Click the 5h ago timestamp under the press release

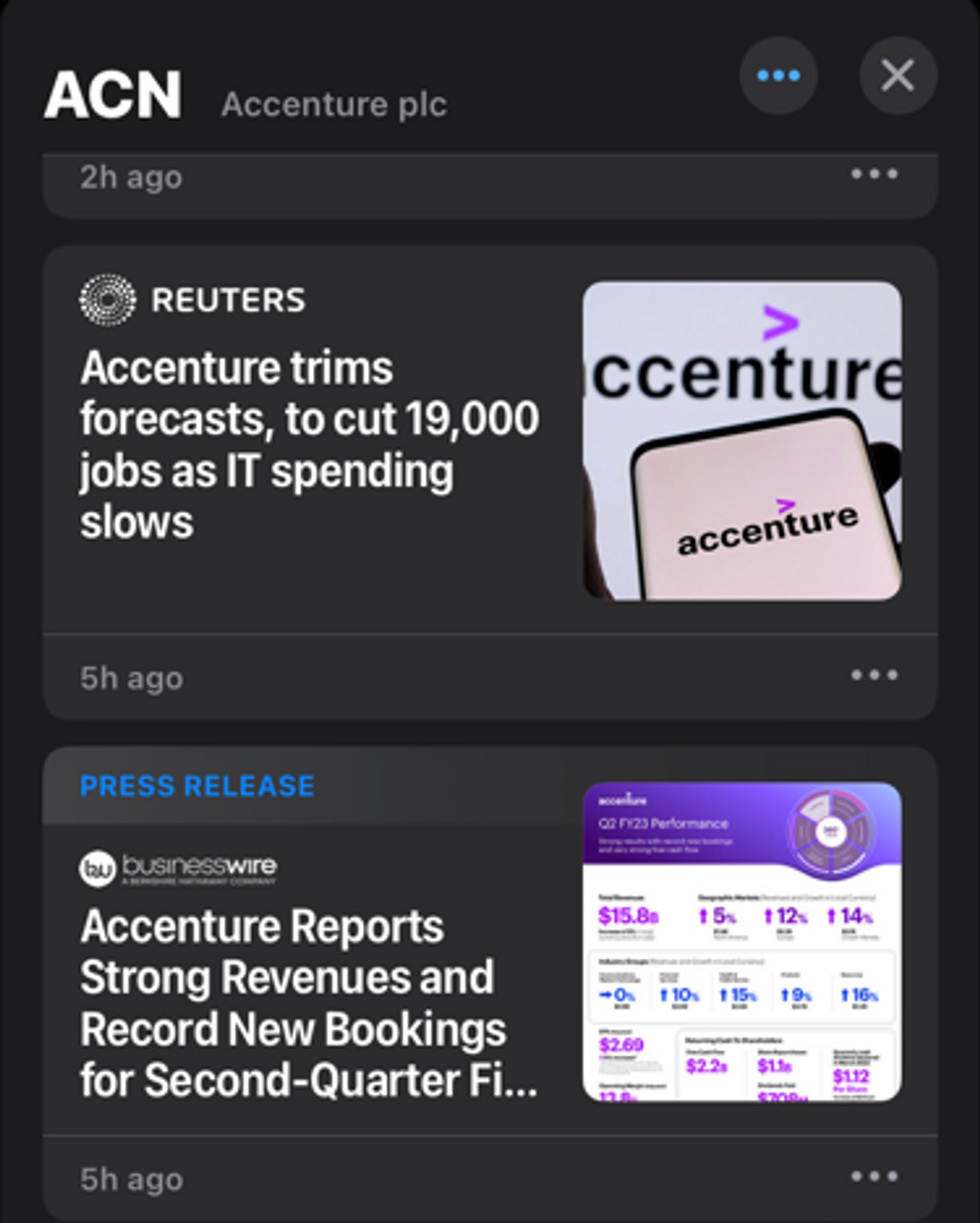coord(133,1178)
